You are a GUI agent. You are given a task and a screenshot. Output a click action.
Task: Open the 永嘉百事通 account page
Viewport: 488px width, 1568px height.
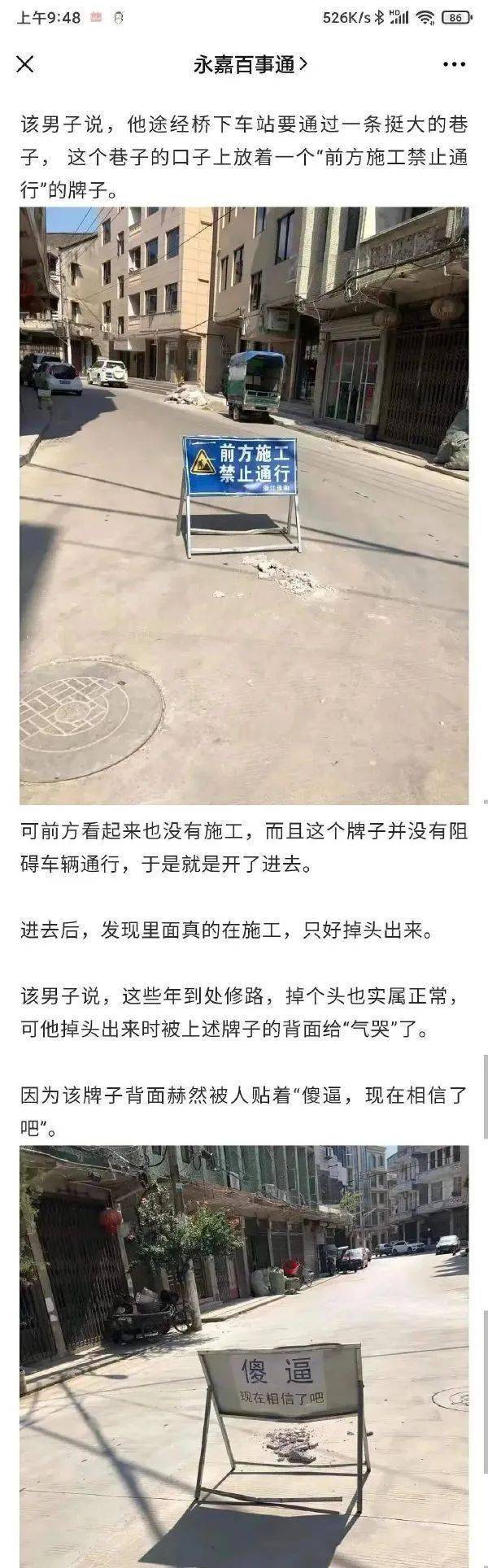click(x=250, y=65)
